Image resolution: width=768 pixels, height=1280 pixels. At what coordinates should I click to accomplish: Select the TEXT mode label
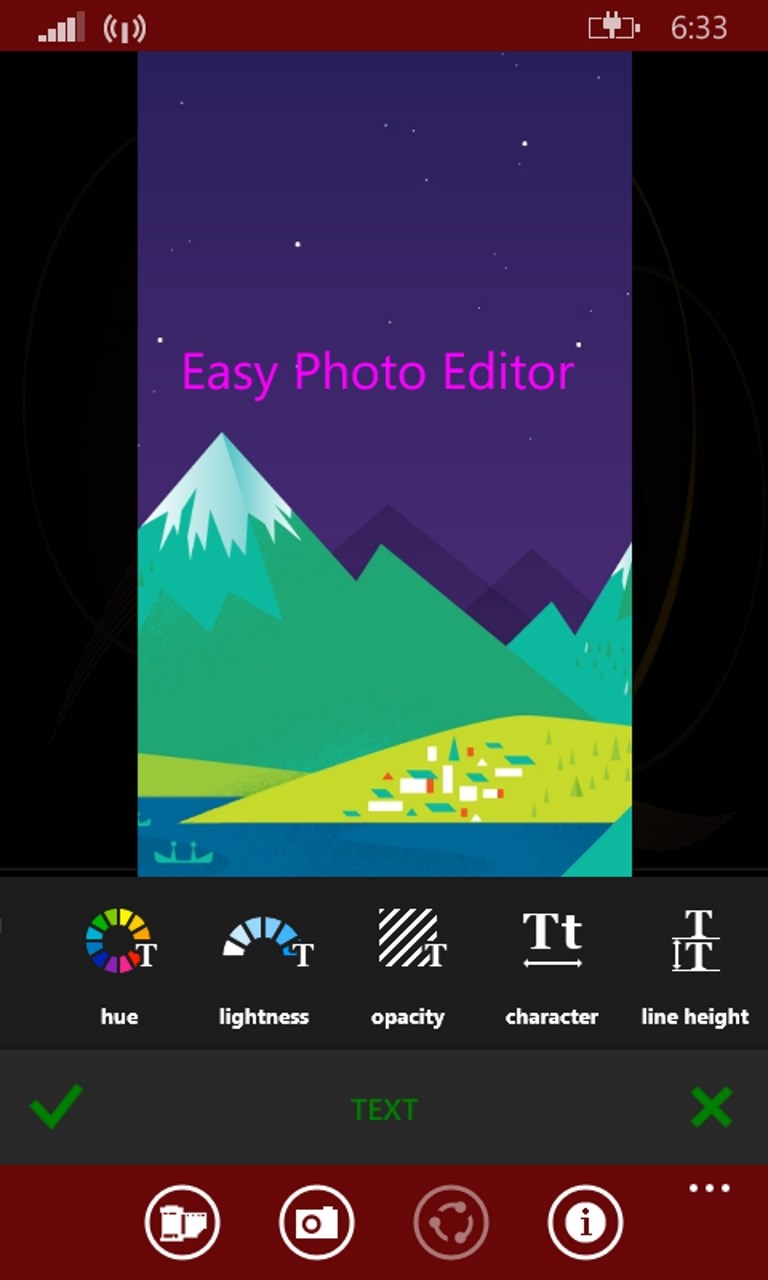pos(384,1108)
